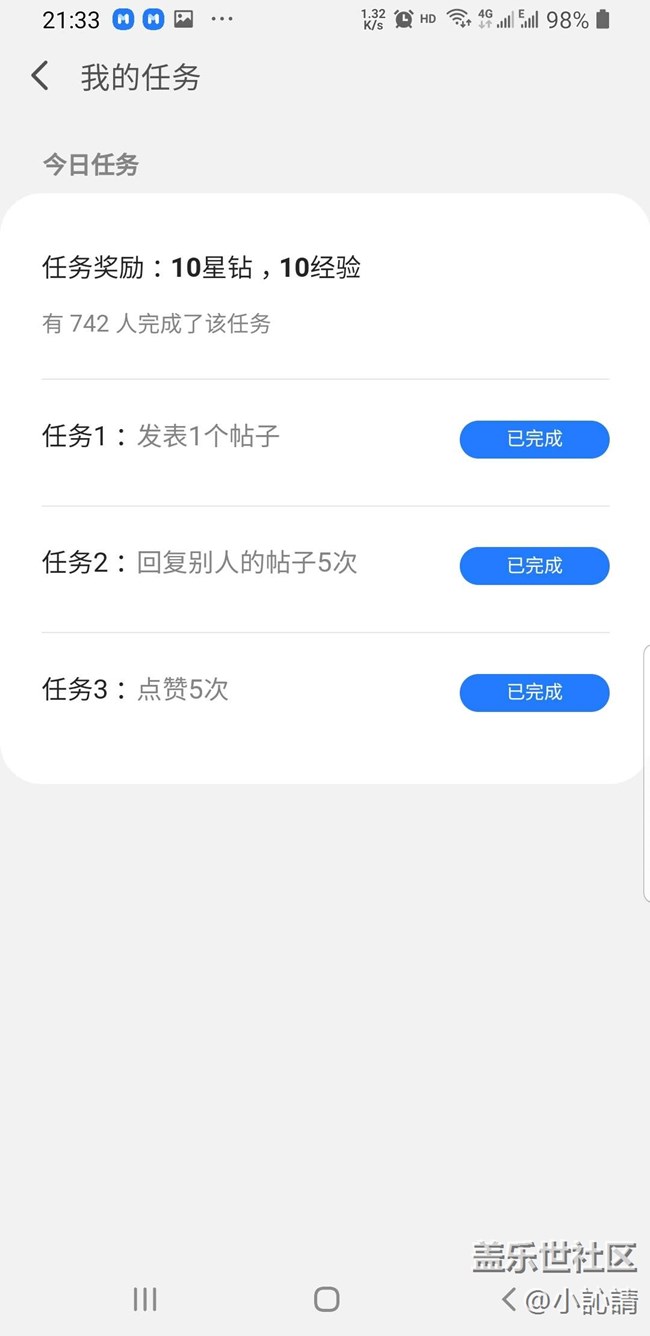Open recent apps from navigation bar
This screenshot has height=1336, width=650.
coord(145,1299)
